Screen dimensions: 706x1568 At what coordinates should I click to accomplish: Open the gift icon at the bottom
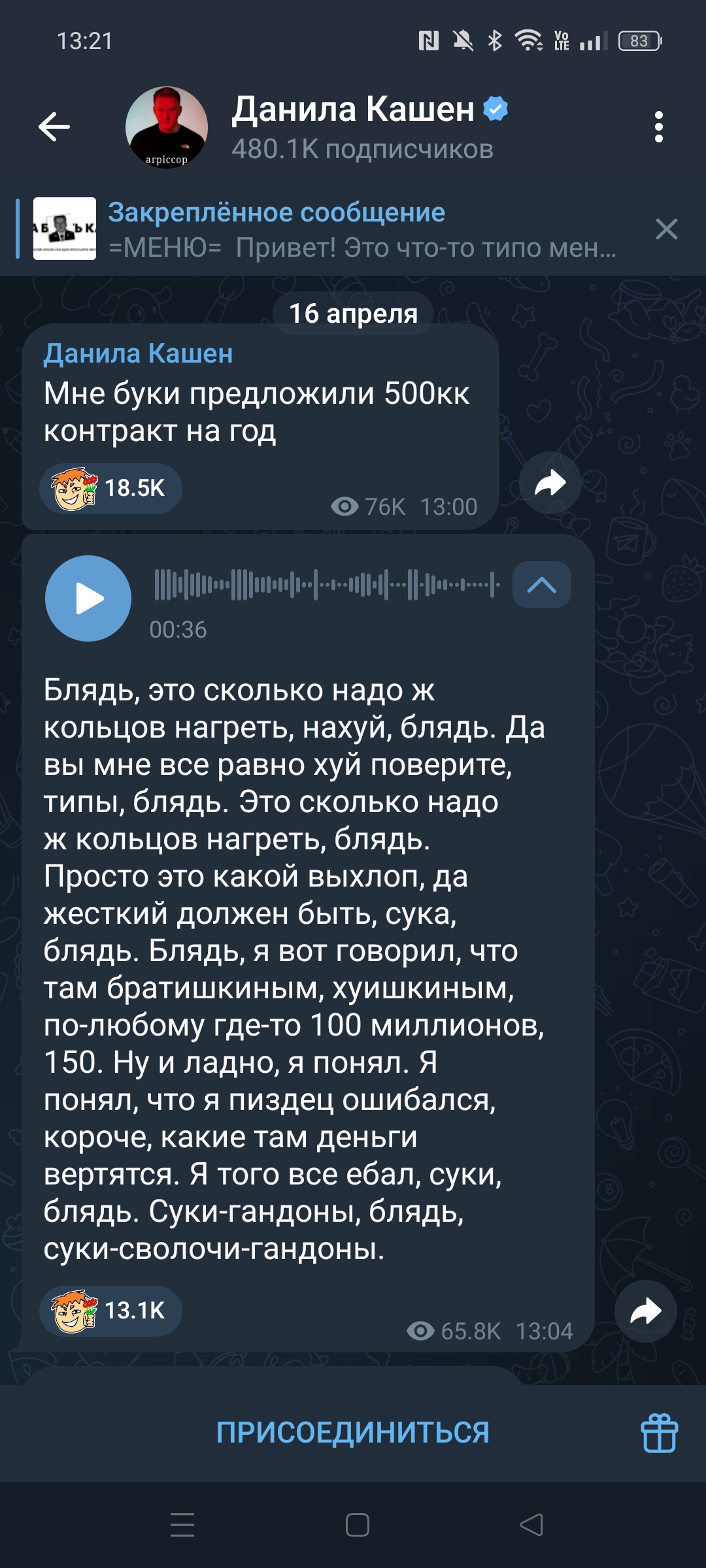pos(660,1433)
